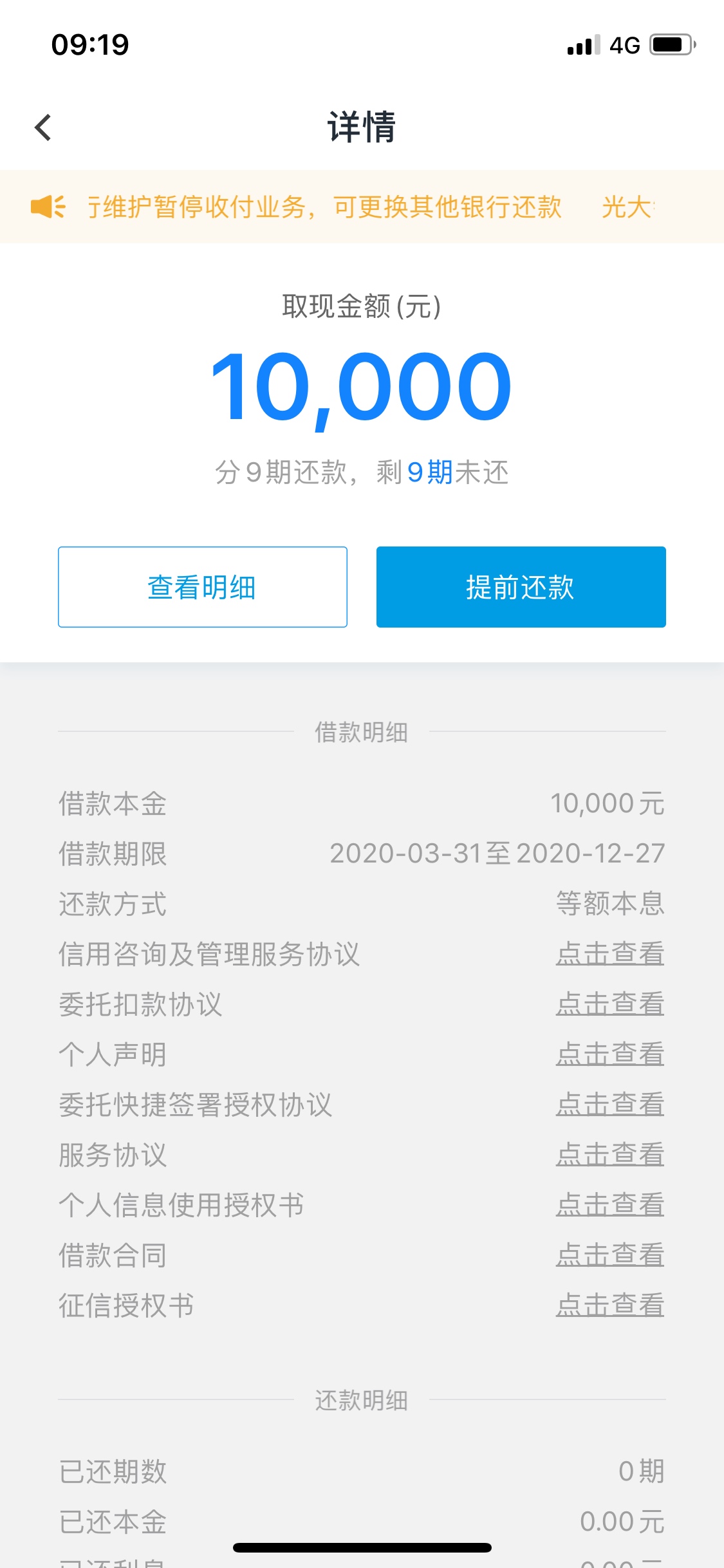Viewport: 724px width, 1568px height.
Task: Check the 服务协议 link
Action: 610,1155
